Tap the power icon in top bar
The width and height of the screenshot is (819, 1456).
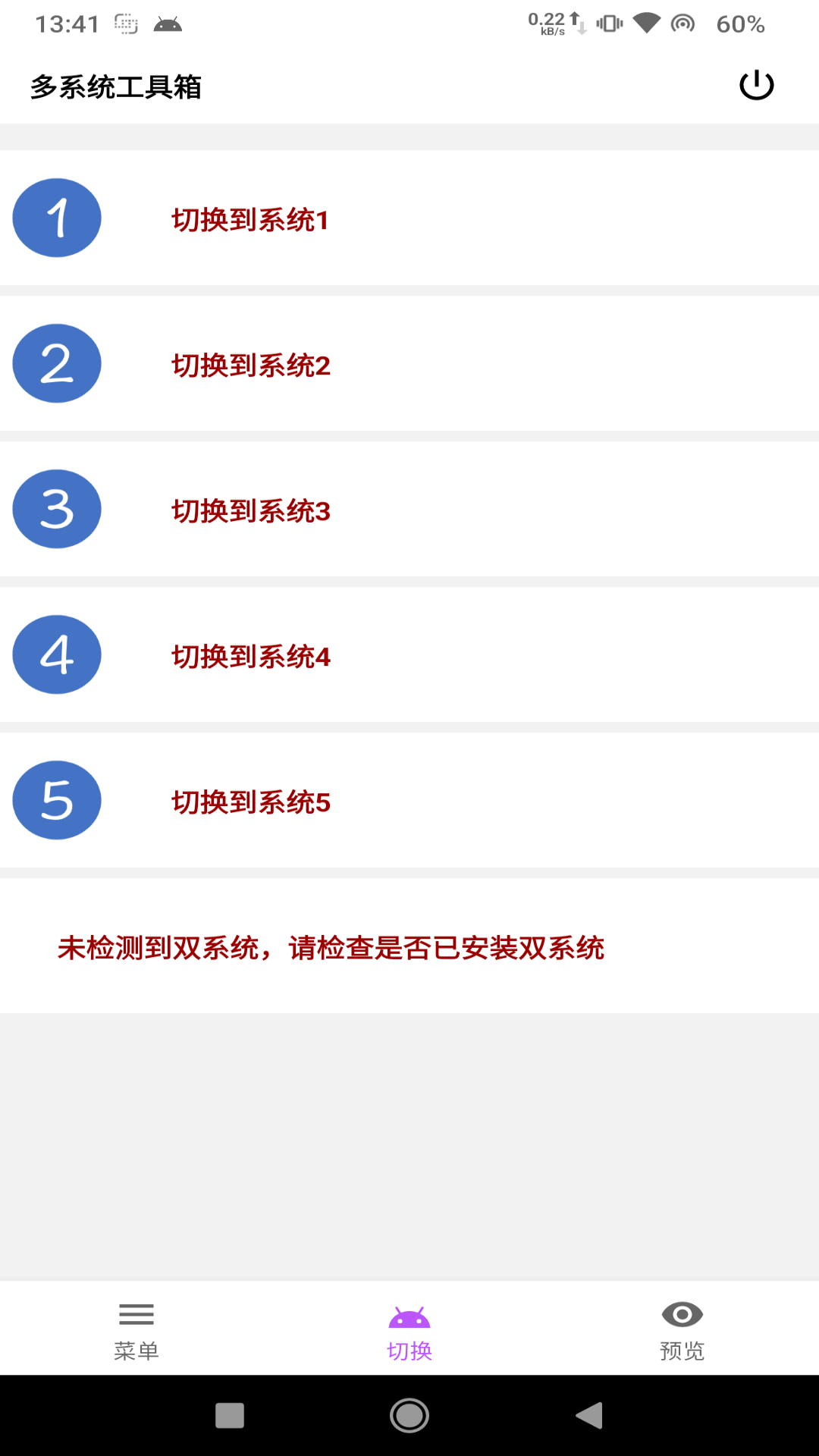(x=756, y=86)
